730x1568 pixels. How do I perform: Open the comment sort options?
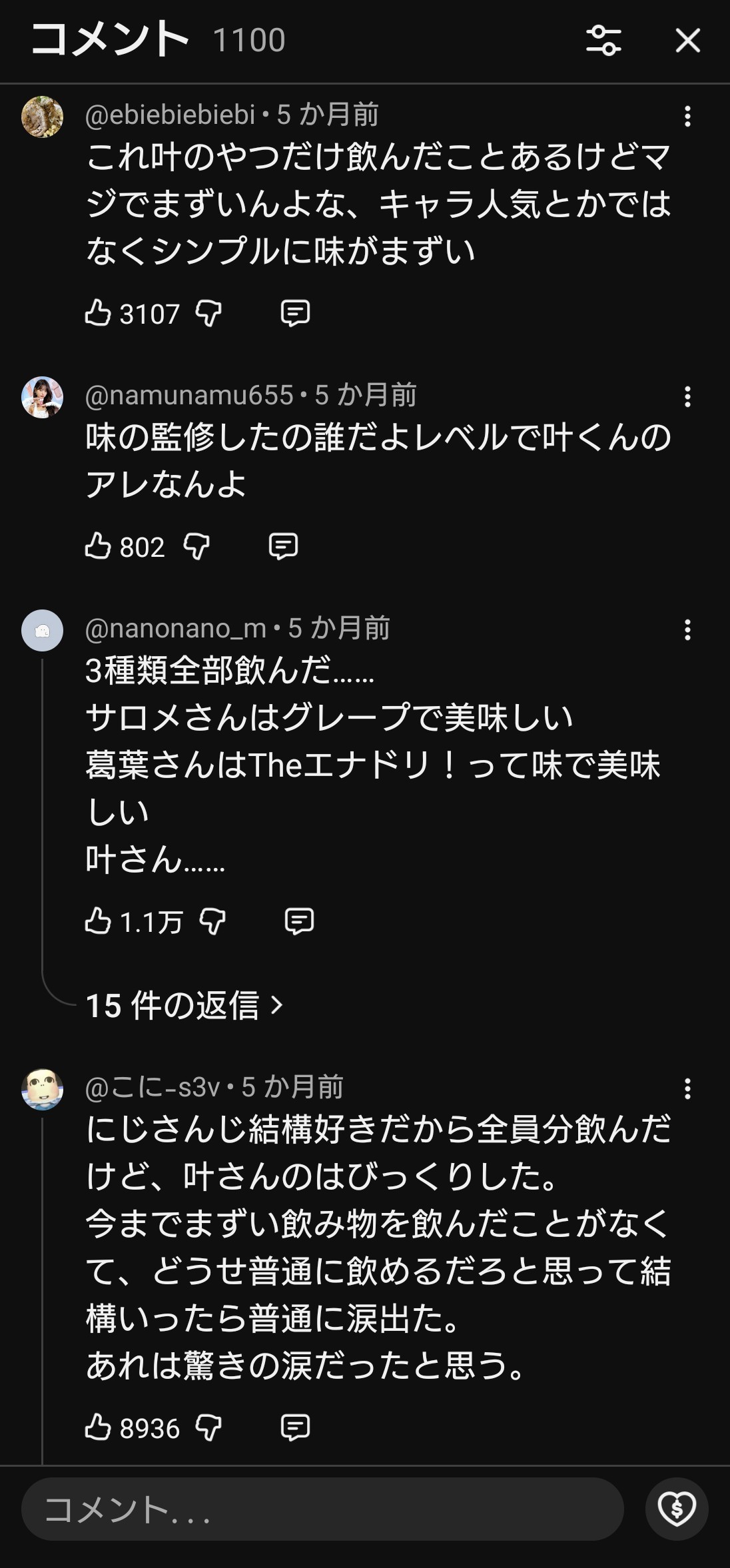pyautogui.click(x=603, y=40)
